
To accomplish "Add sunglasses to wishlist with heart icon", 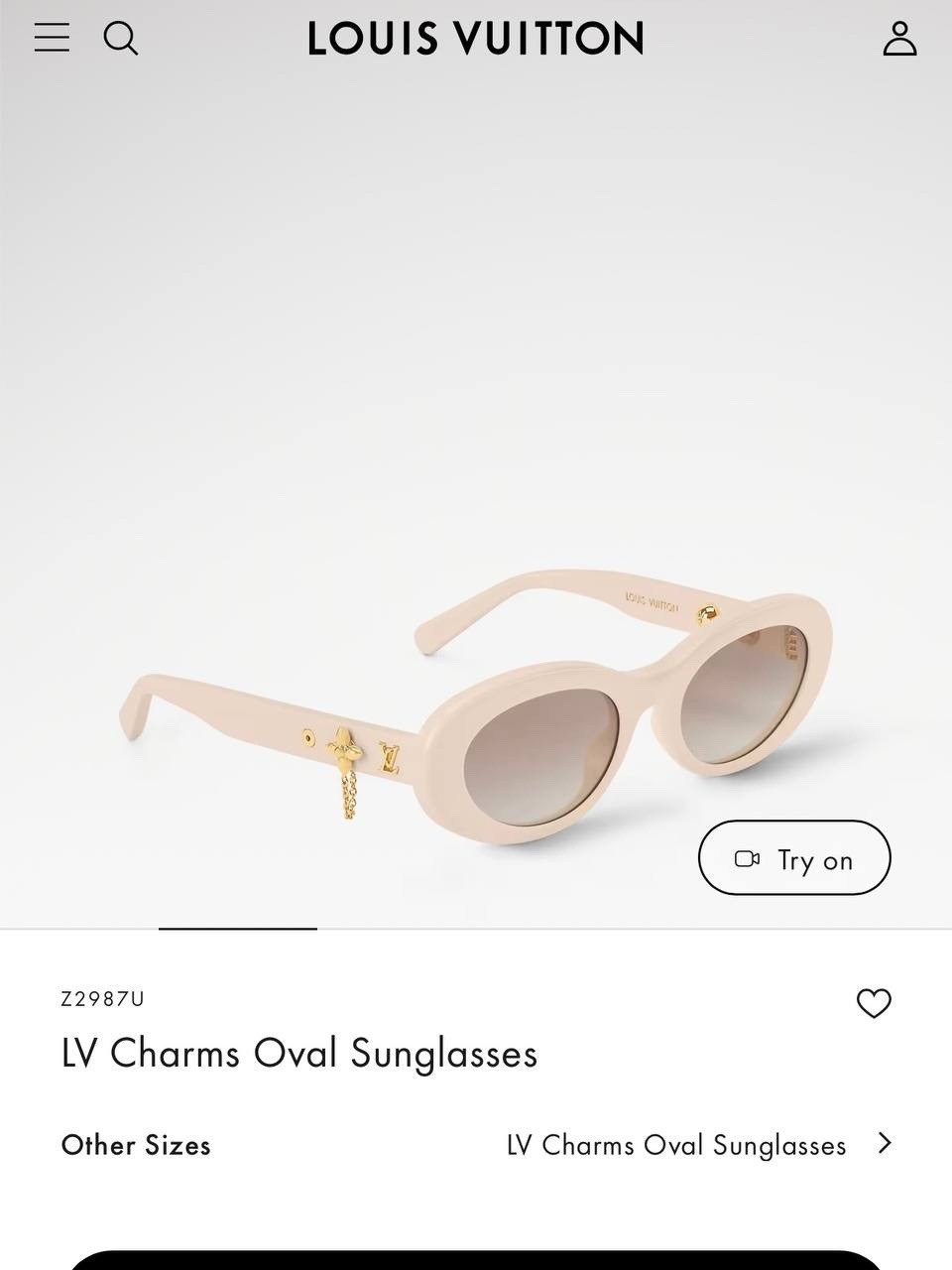I will pos(874,1003).
